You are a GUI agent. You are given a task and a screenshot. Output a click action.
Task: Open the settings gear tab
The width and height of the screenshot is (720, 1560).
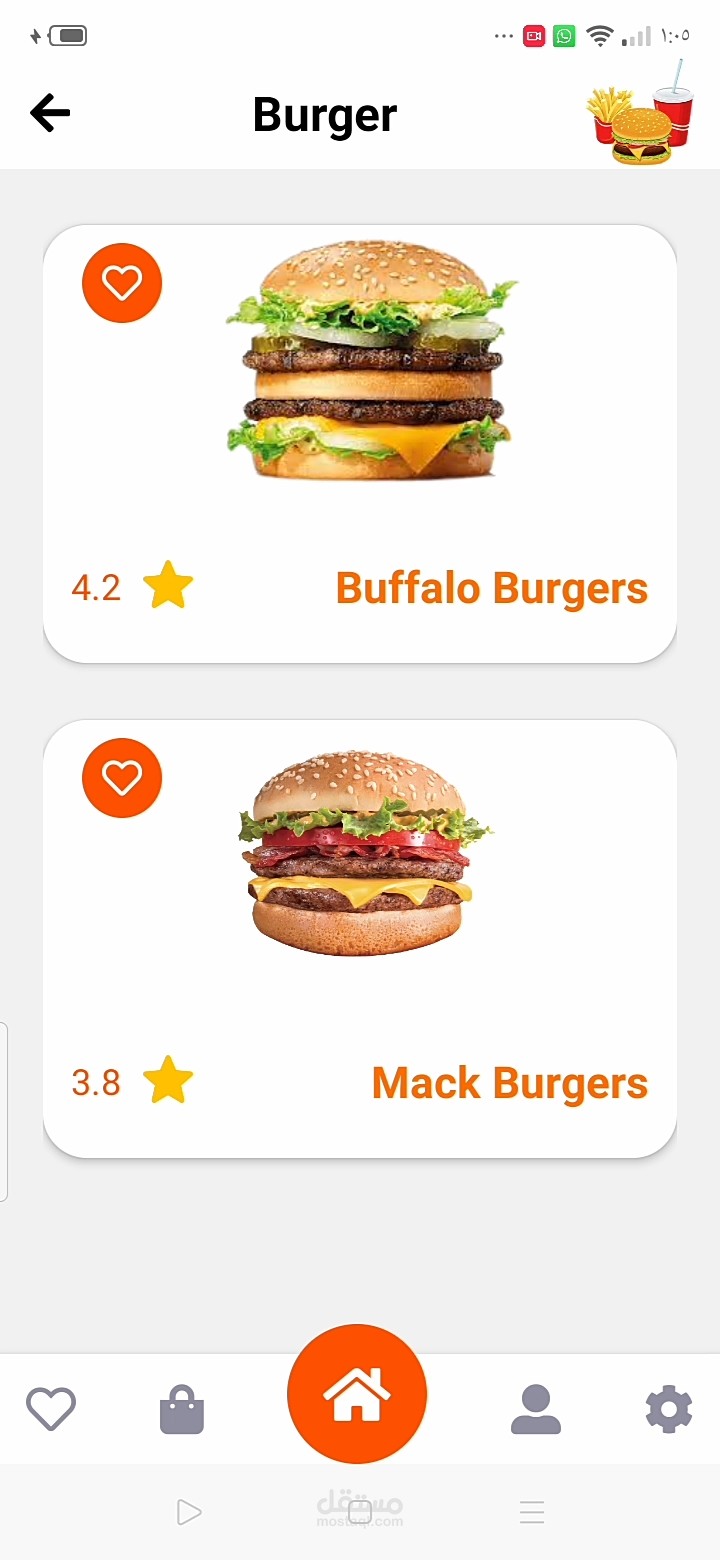coord(669,1409)
